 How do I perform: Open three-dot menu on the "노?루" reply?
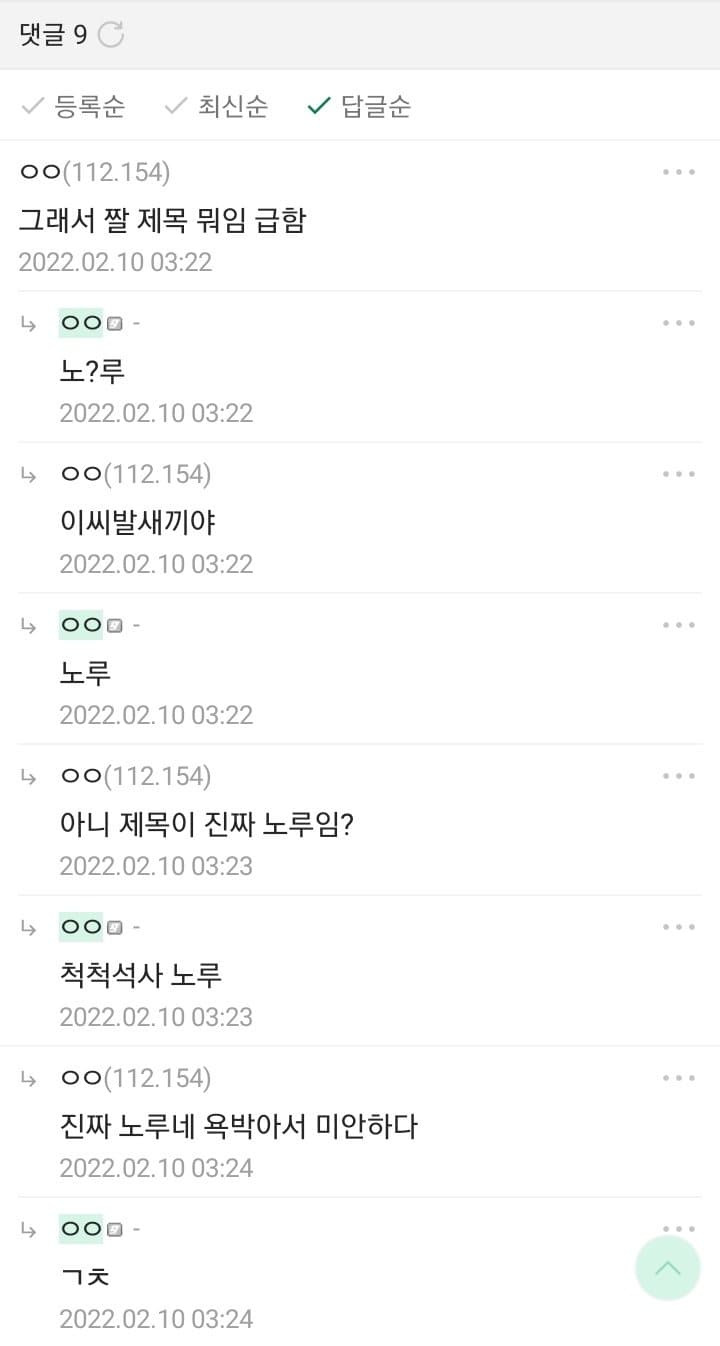point(679,323)
